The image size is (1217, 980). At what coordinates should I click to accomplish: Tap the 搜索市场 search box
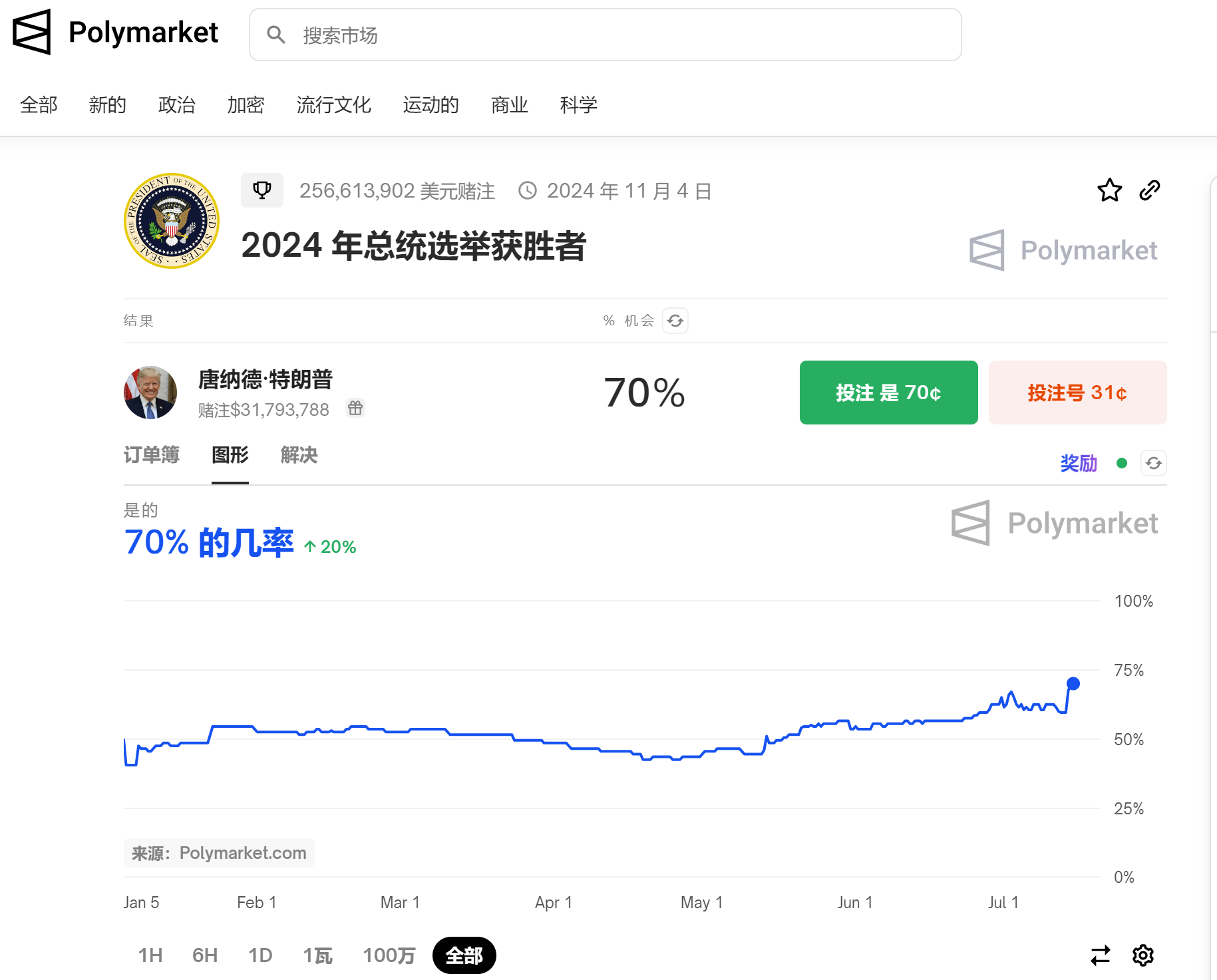(605, 35)
